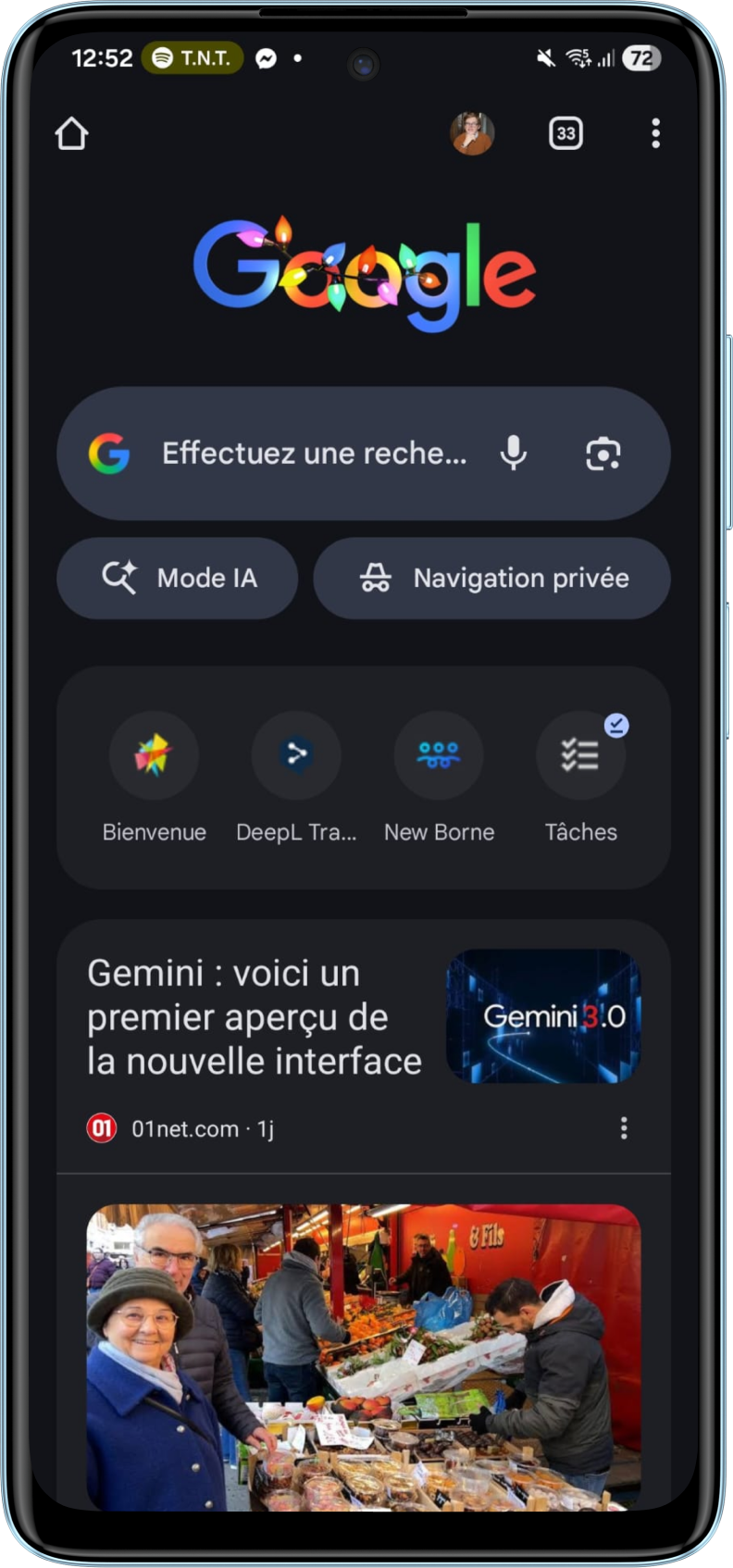Image resolution: width=733 pixels, height=1568 pixels.
Task: Open the tab switcher showing 33 tabs
Action: (x=565, y=134)
